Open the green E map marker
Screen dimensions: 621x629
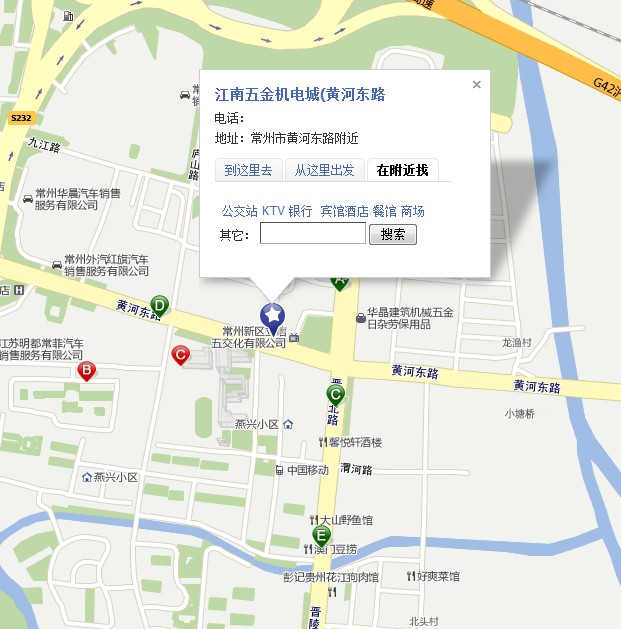(x=321, y=535)
